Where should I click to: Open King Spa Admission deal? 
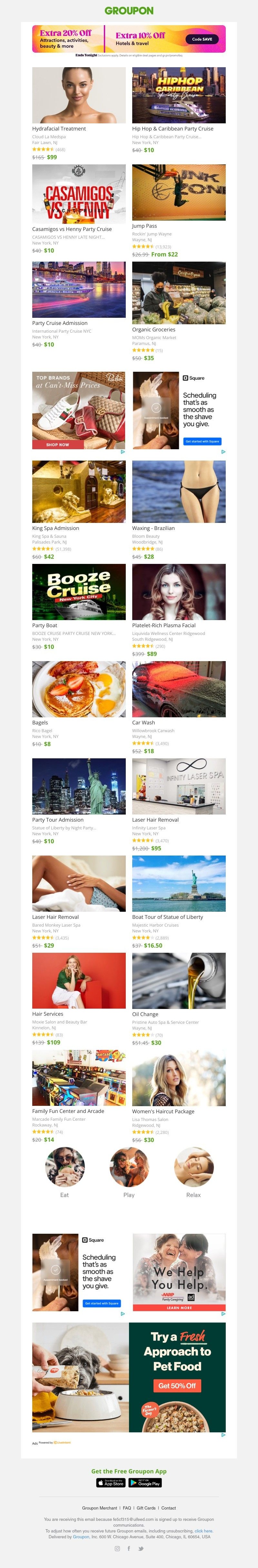click(78, 491)
